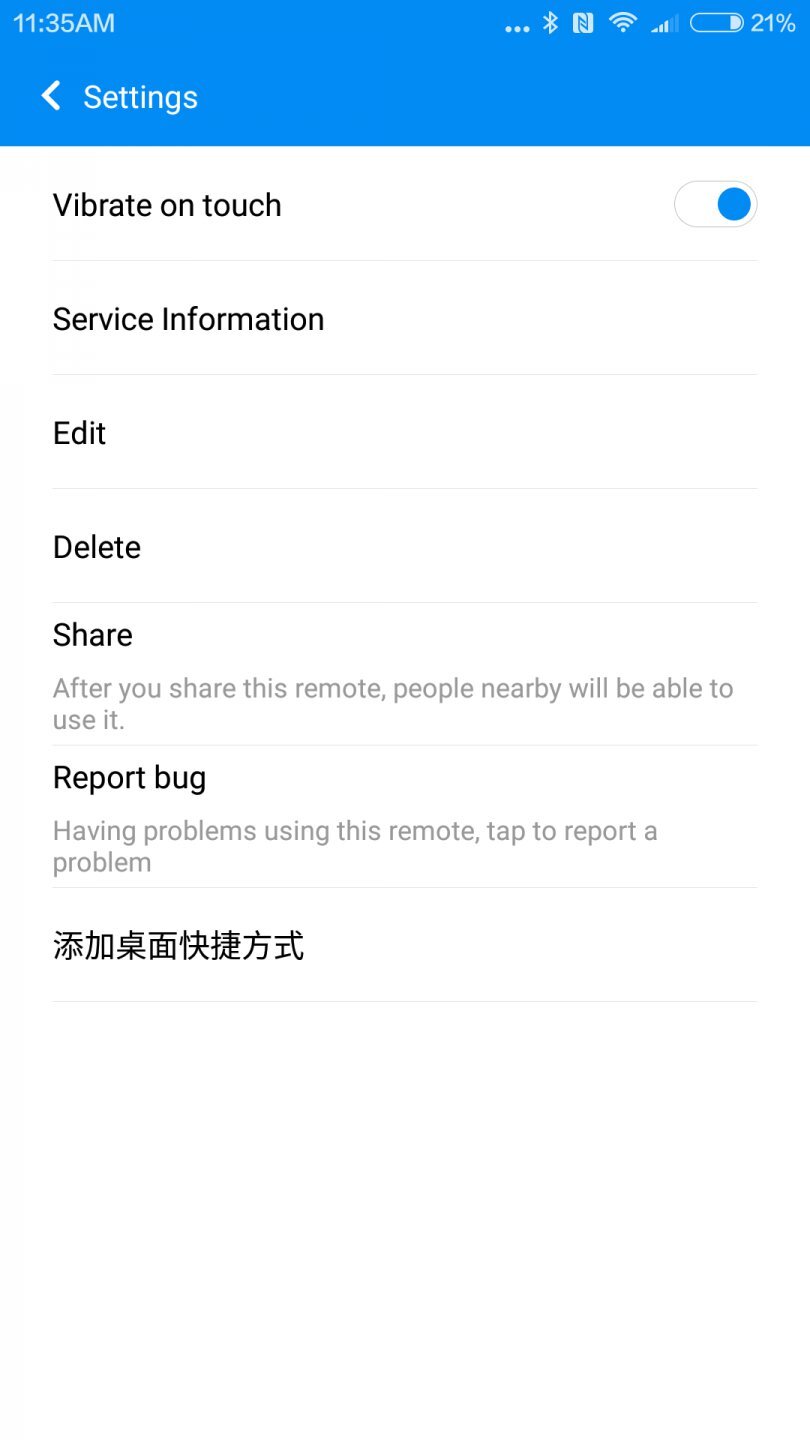Tap 添加桌面快捷方式 to add desktop shortcut
810x1440 pixels.
click(178, 945)
